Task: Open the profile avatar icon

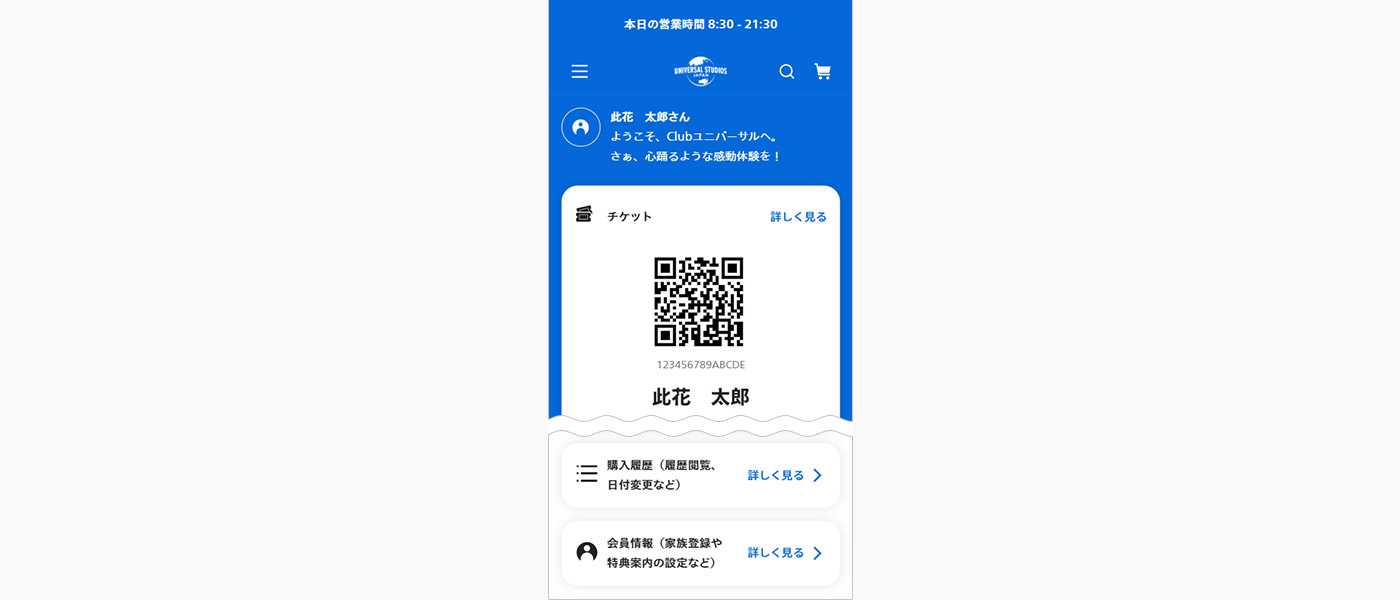Action: click(581, 127)
